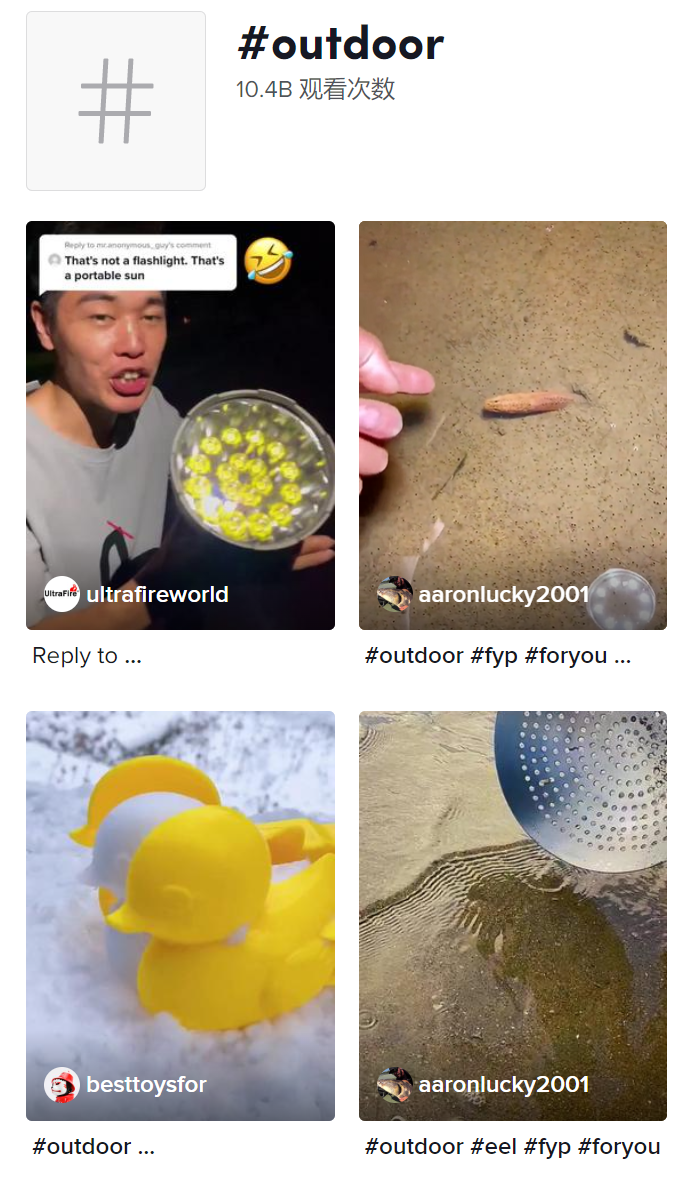Open the besttoysfor yellow duck video

[180, 915]
